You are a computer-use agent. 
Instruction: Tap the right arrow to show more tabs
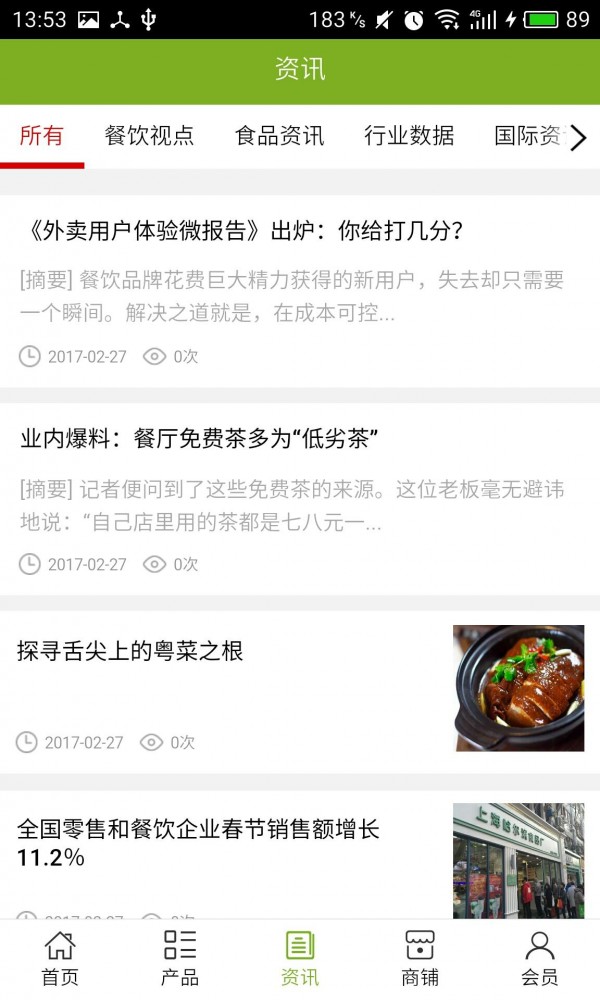click(578, 138)
